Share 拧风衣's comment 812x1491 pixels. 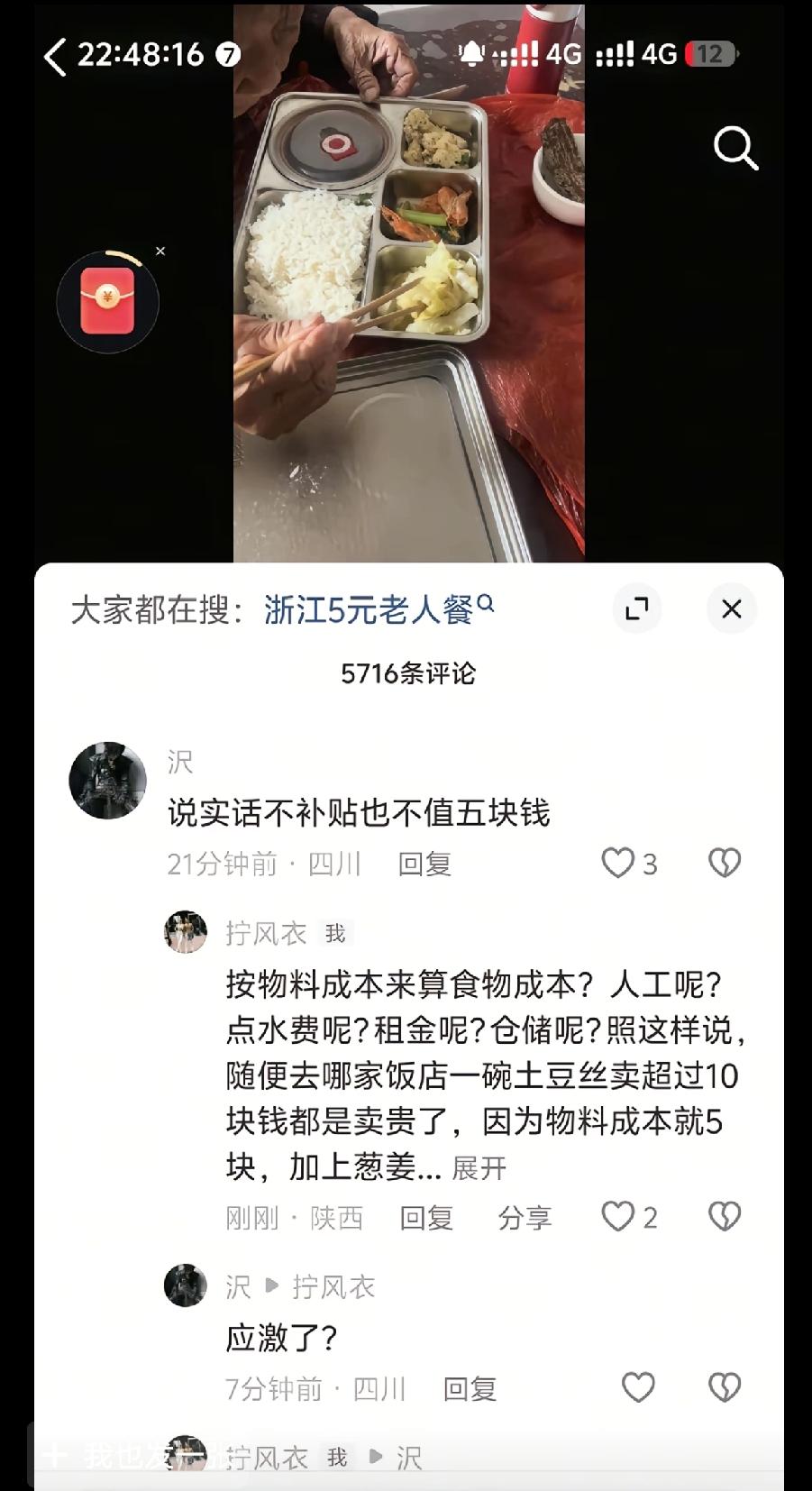(x=525, y=1218)
